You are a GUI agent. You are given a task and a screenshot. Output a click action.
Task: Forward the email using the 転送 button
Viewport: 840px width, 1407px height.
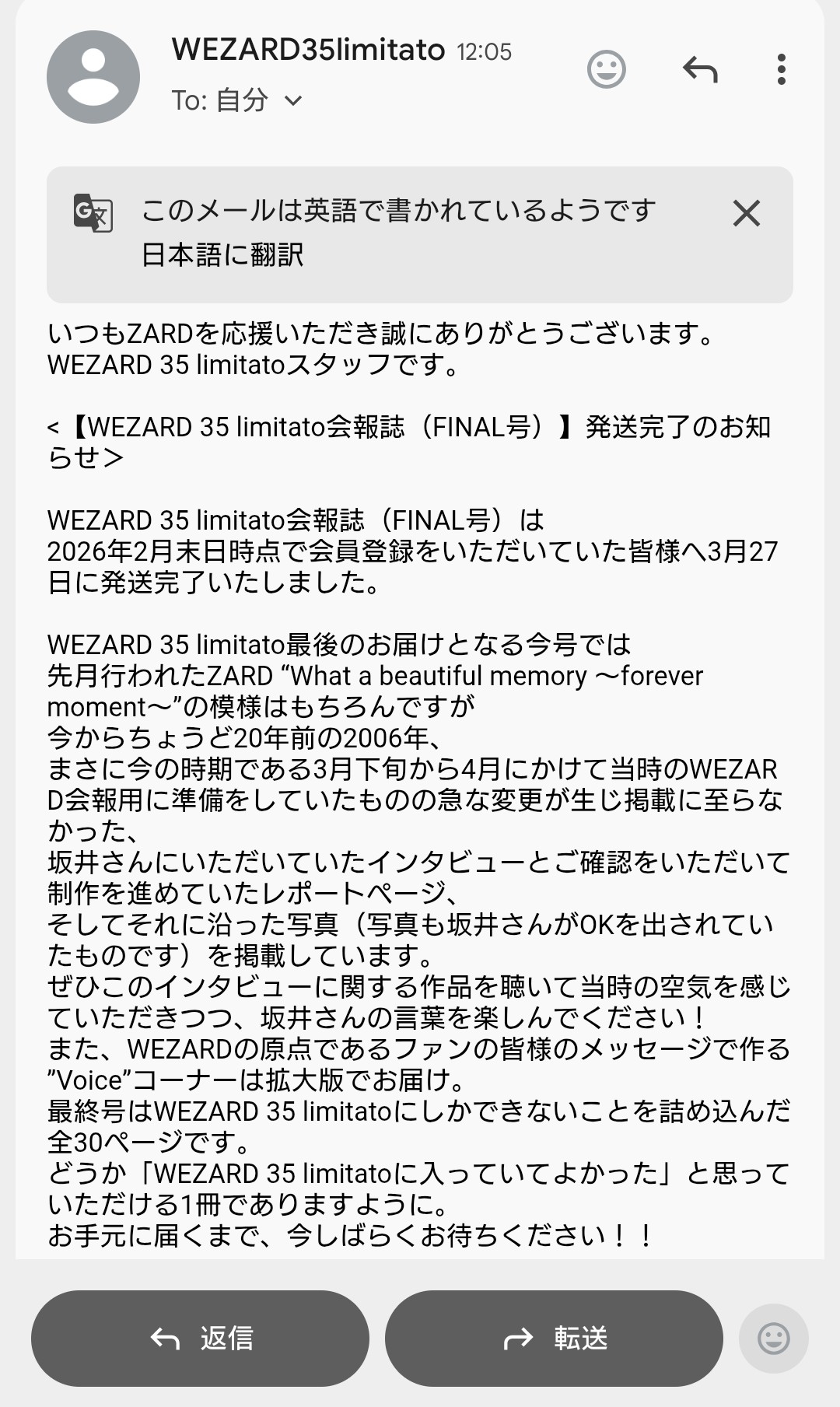coord(554,1338)
